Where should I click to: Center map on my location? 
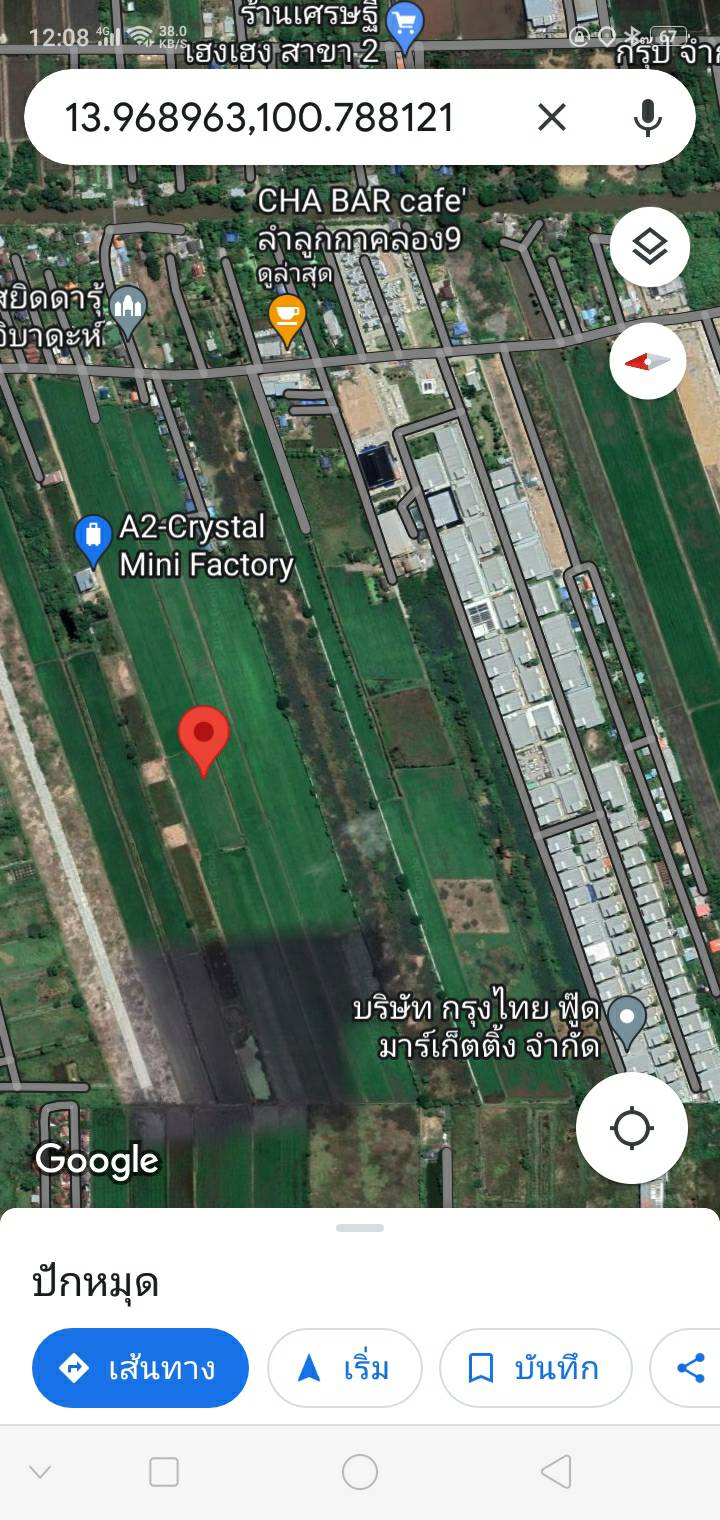click(x=632, y=1128)
